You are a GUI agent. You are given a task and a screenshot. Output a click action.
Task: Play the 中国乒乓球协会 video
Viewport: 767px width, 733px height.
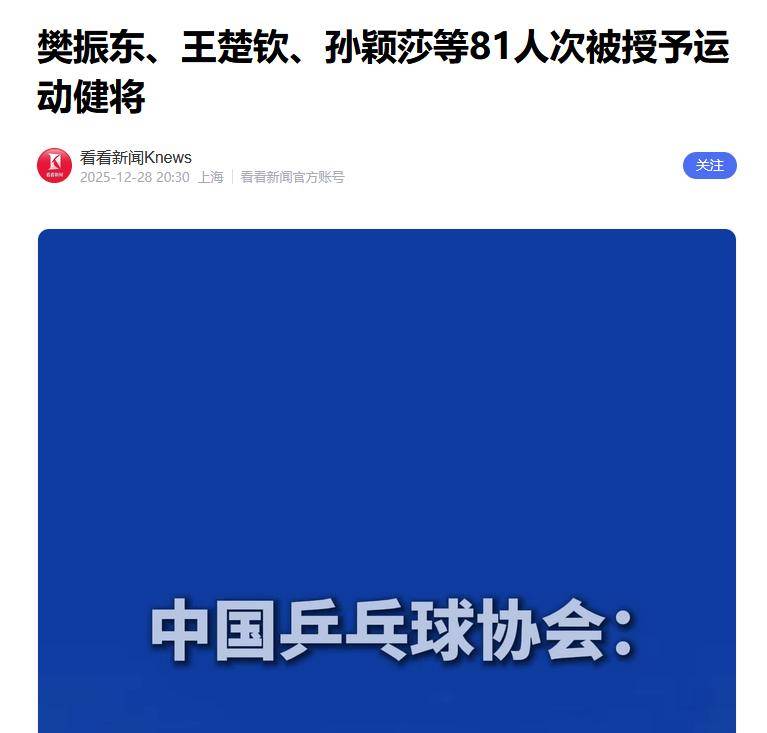tap(387, 480)
